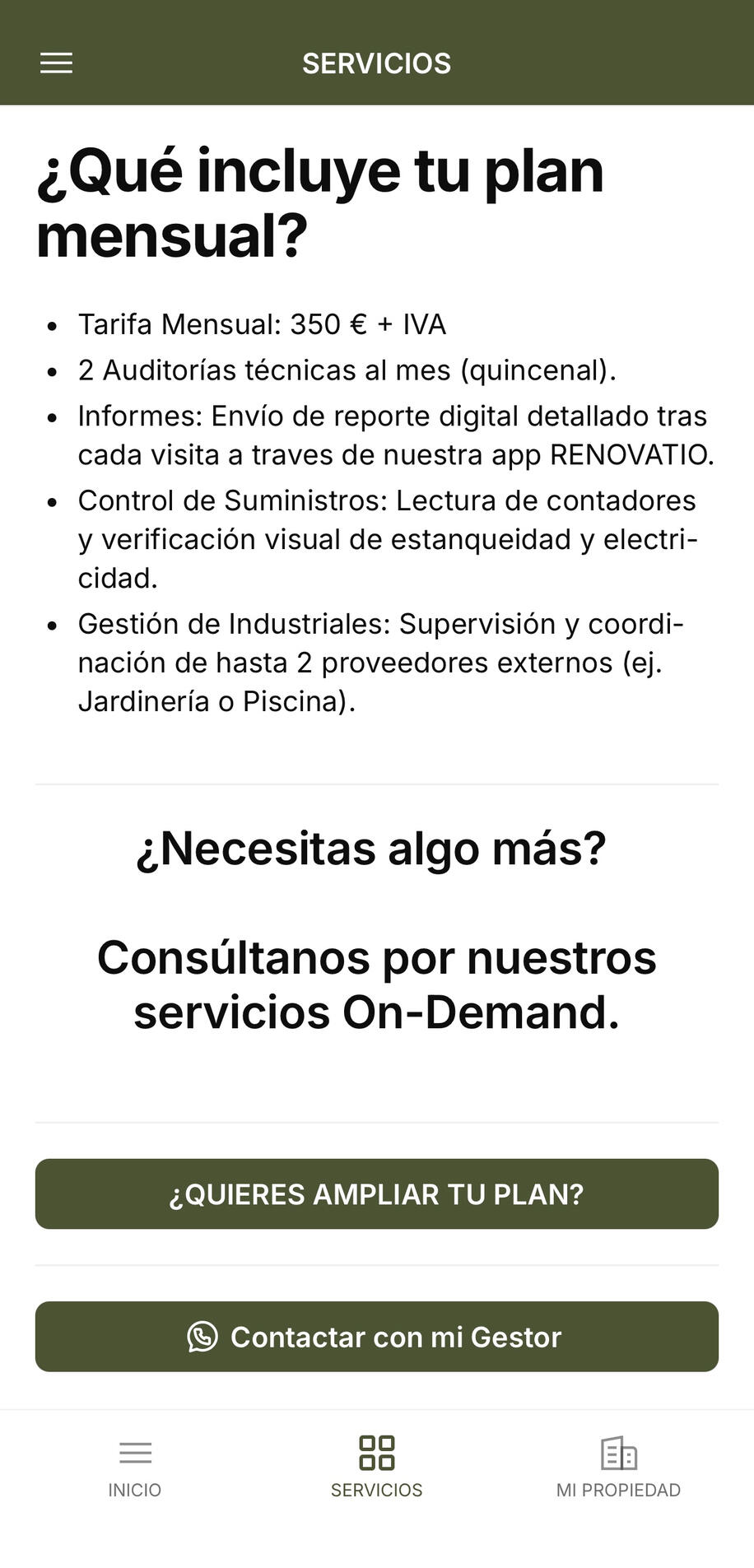The height and width of the screenshot is (1568, 754).
Task: Tap the WhatsApp icon on the contact button
Action: coord(202,1337)
